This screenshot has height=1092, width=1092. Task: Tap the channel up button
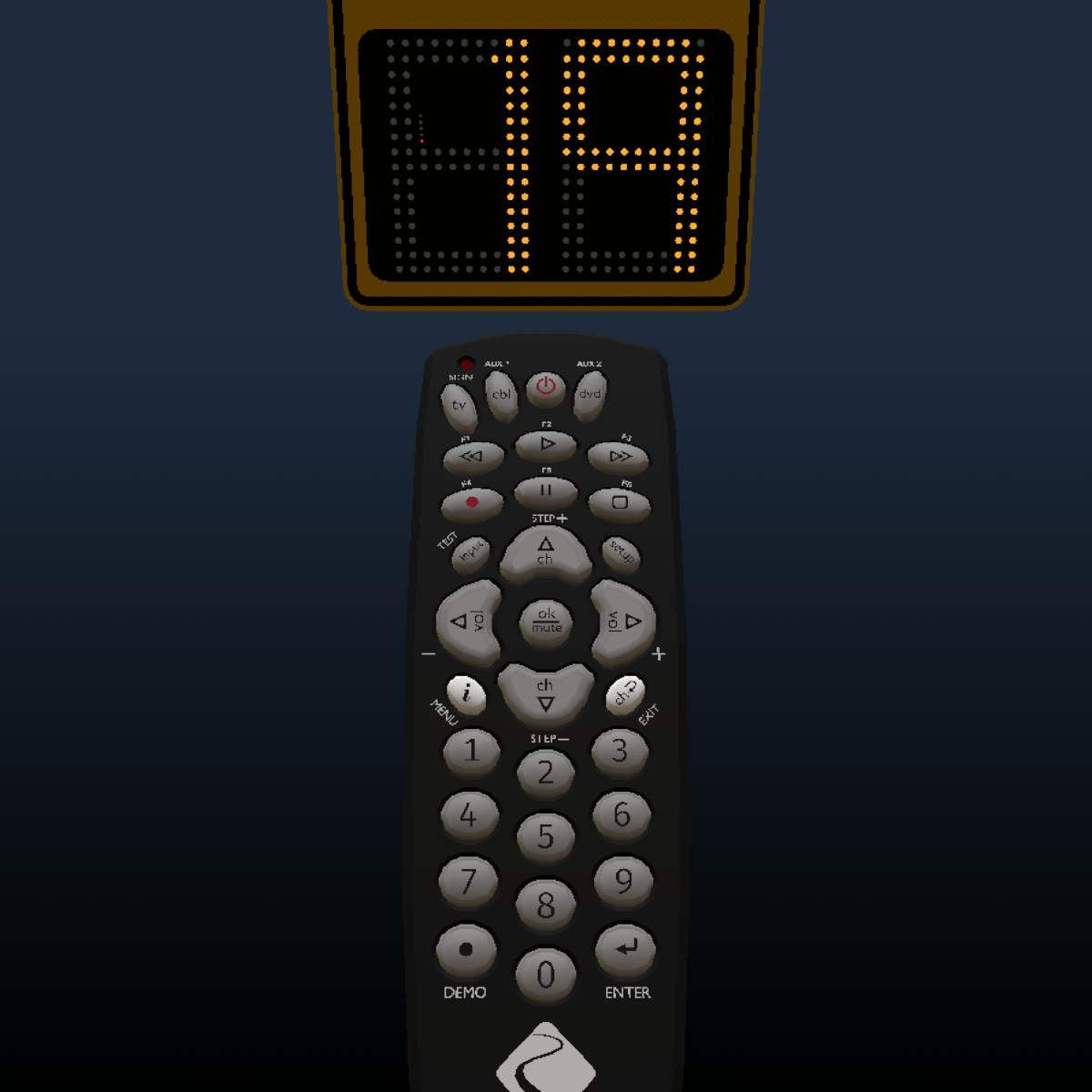coord(544,551)
